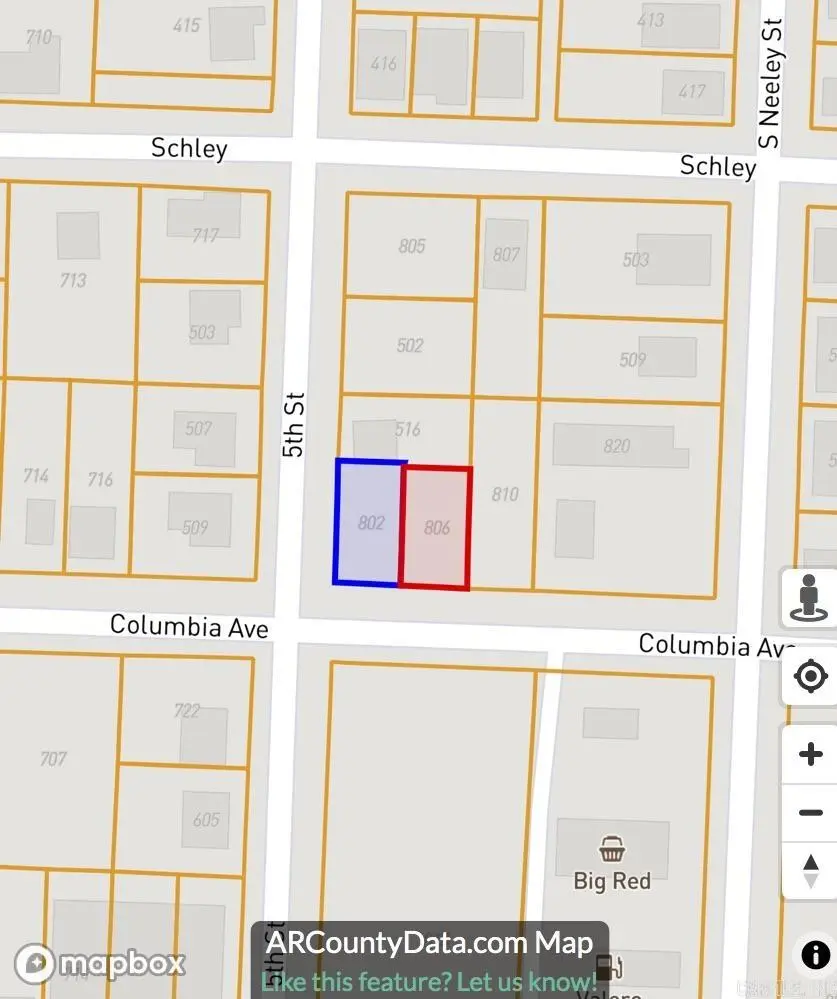
Task: Zoom in on the map
Action: 810,754
